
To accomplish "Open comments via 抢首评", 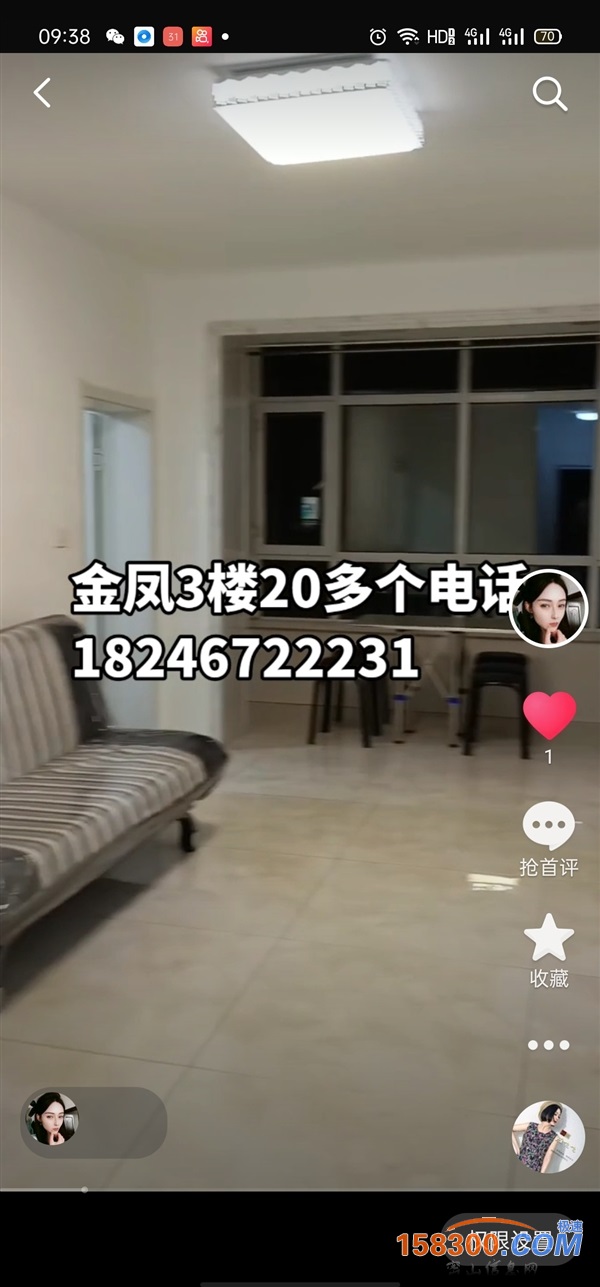I will [x=549, y=839].
